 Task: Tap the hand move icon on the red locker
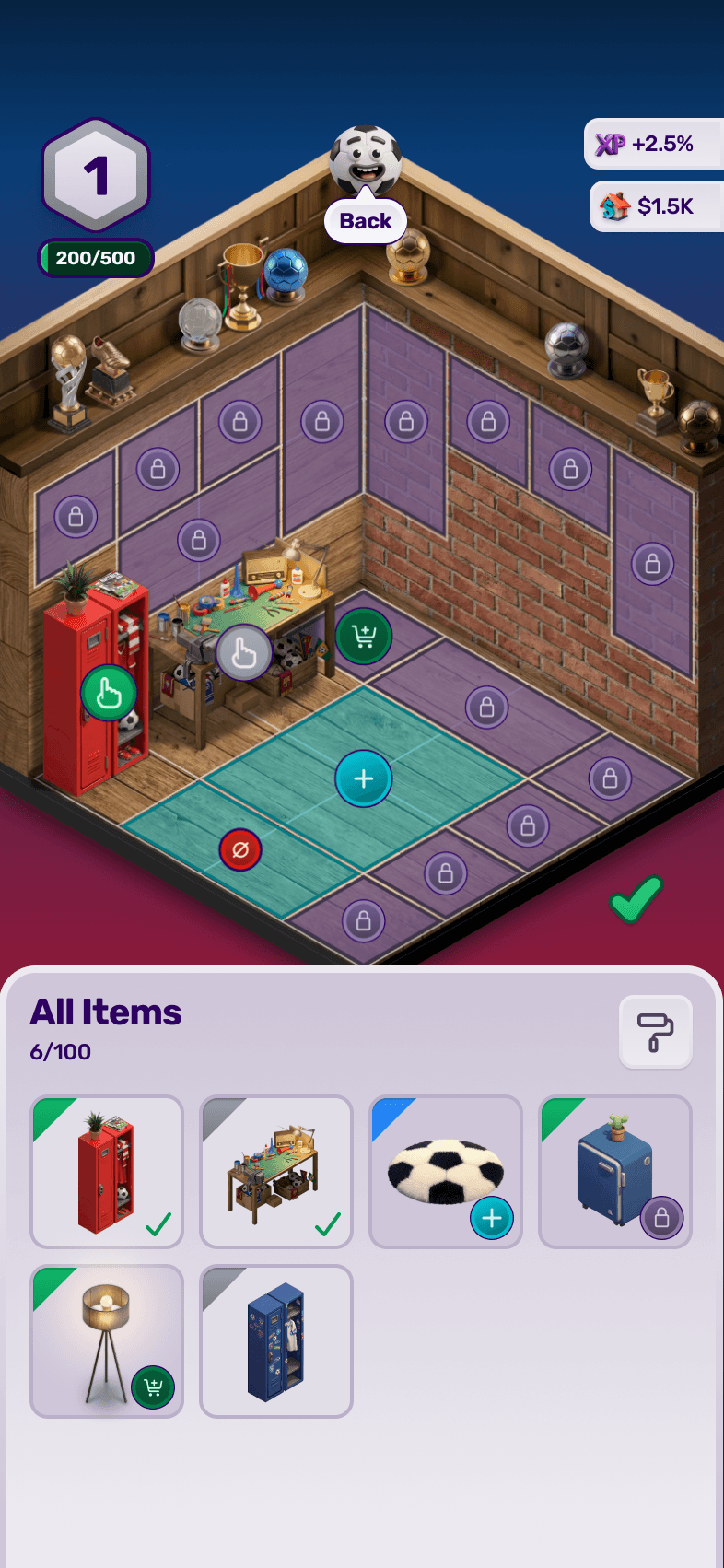click(x=108, y=693)
